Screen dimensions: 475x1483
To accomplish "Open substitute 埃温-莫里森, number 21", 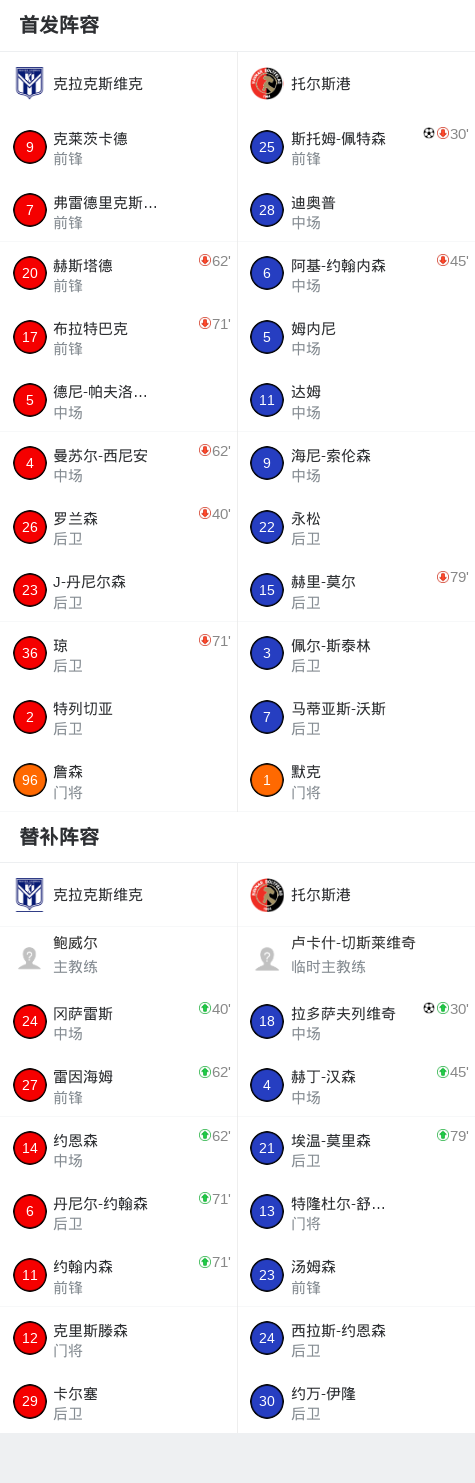I will [x=356, y=1148].
